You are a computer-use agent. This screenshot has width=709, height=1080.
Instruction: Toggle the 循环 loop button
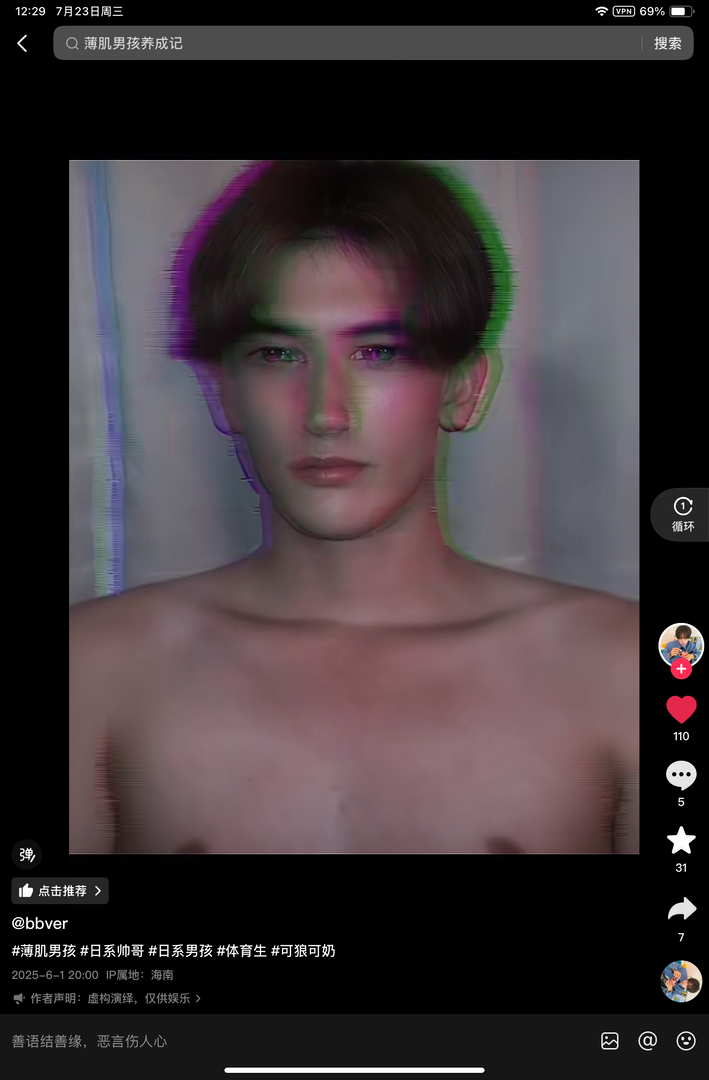coord(683,514)
